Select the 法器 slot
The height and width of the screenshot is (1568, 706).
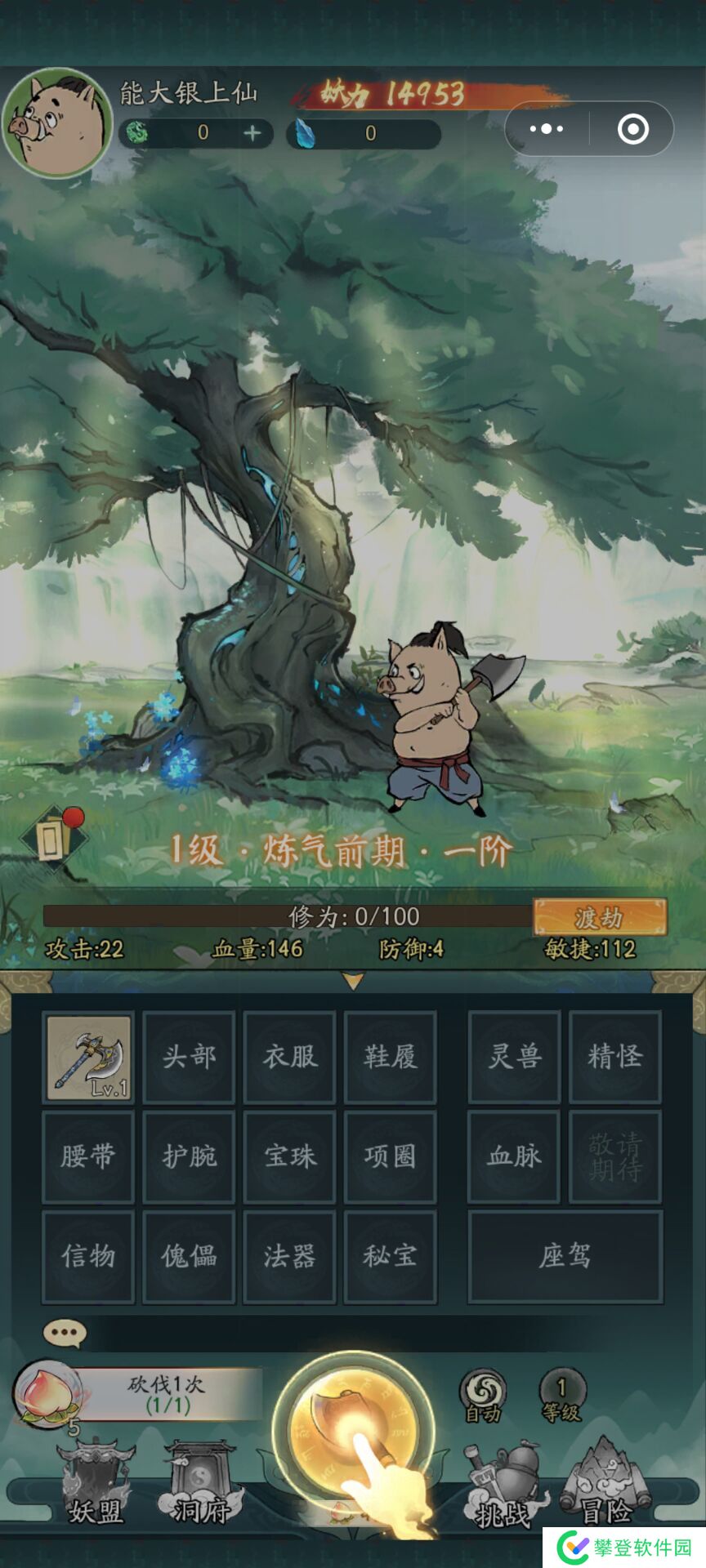pos(289,1256)
